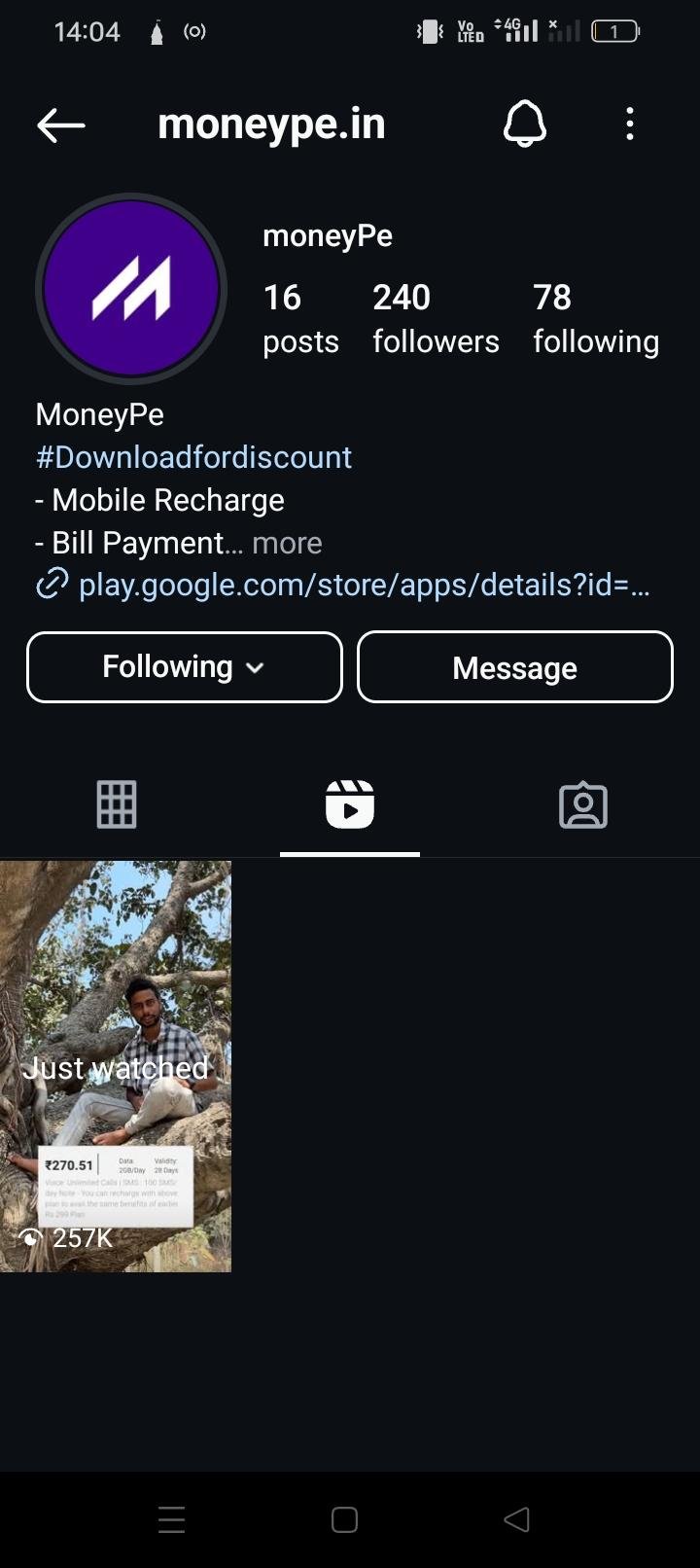This screenshot has height=1568, width=700.
Task: Message the moneyPe account
Action: (x=515, y=667)
